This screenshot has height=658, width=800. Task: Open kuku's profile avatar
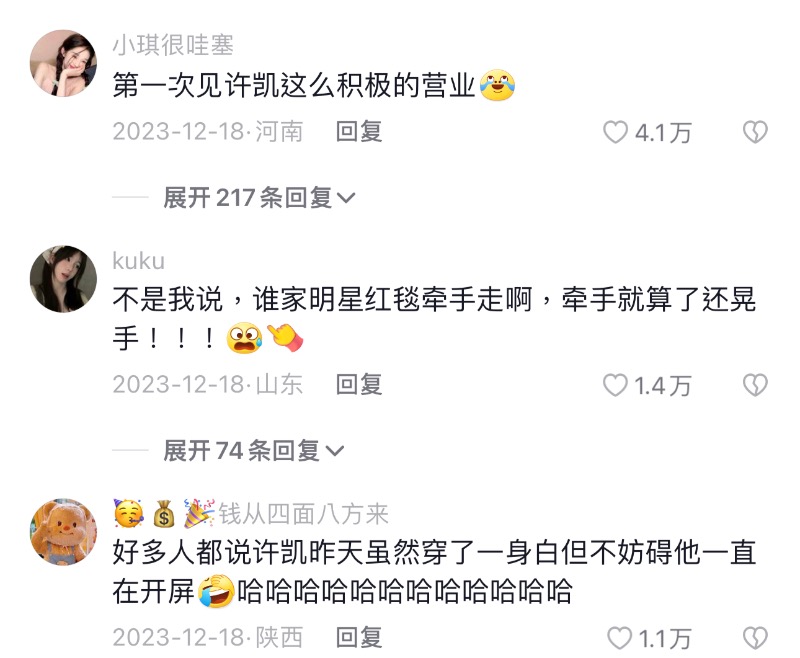(64, 279)
